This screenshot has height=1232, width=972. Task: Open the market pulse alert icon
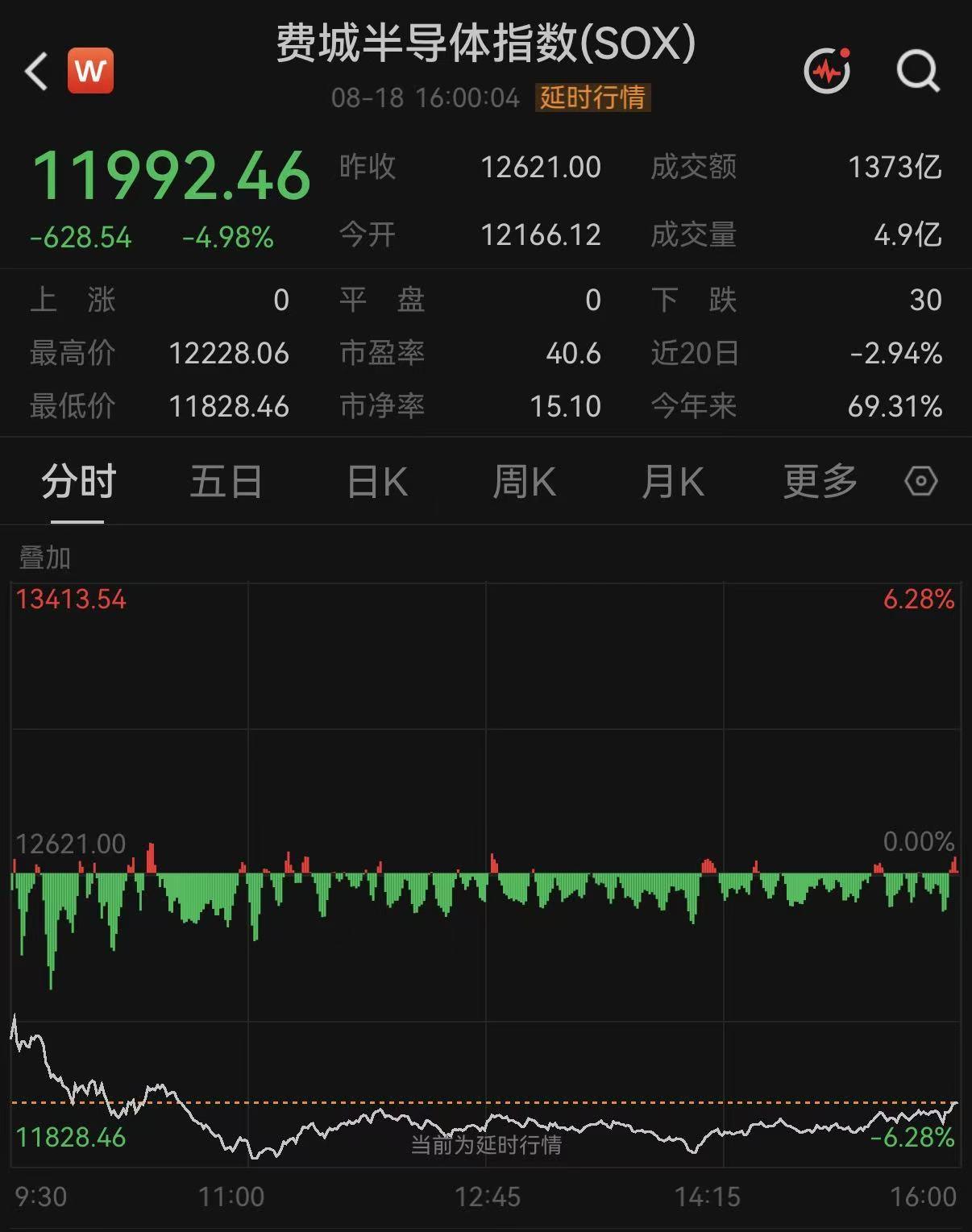click(x=828, y=71)
